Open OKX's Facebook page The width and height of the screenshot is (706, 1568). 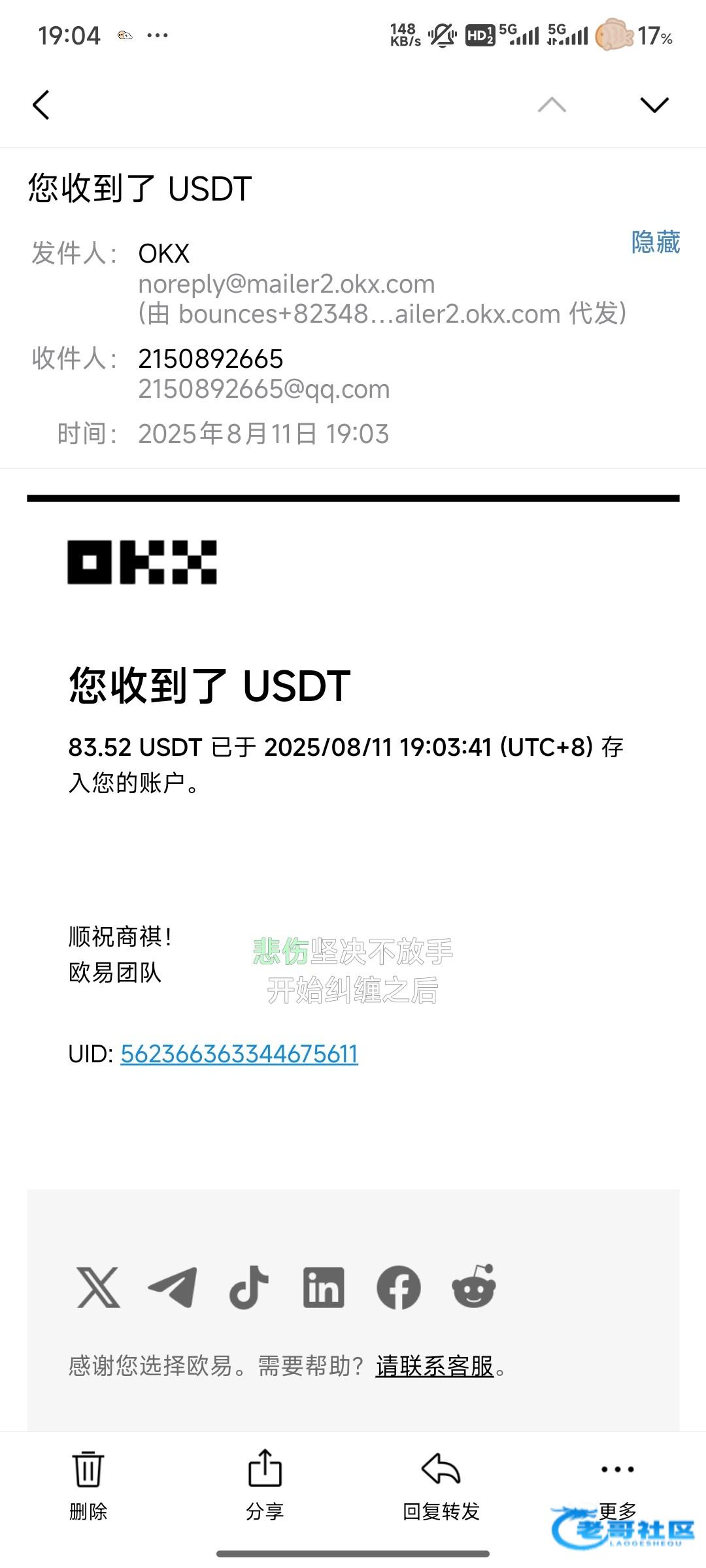click(398, 1287)
